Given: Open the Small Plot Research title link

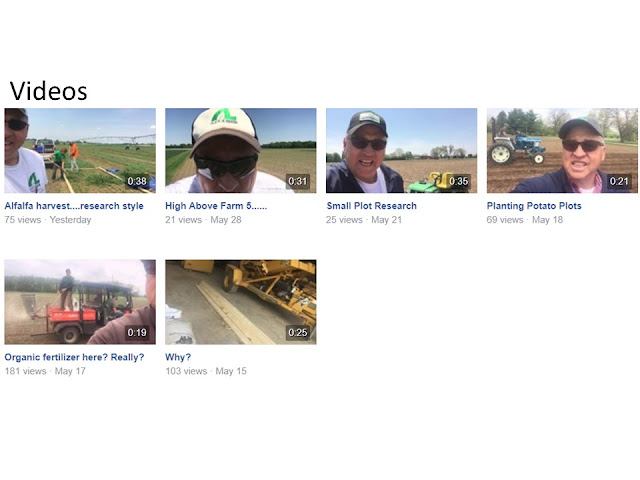Looking at the screenshot, I should (372, 206).
